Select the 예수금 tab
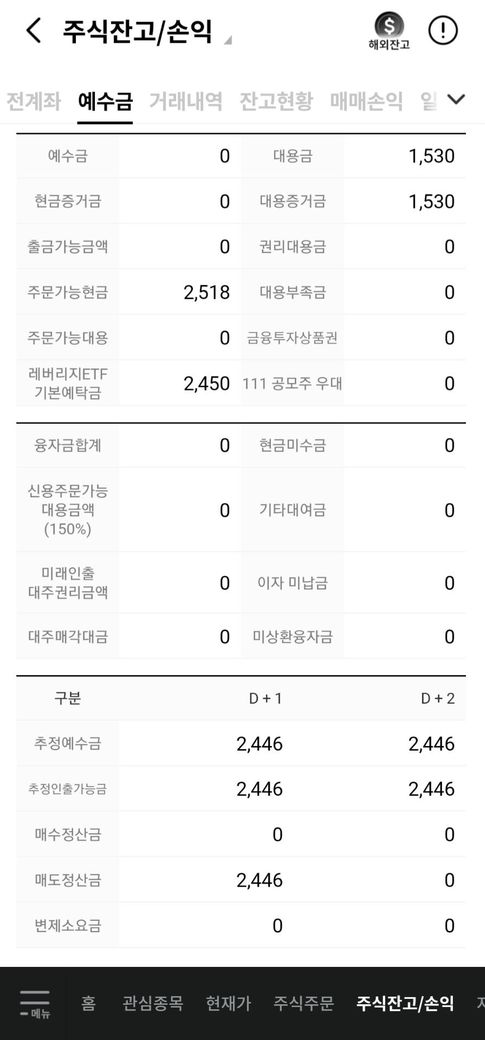 tap(105, 101)
